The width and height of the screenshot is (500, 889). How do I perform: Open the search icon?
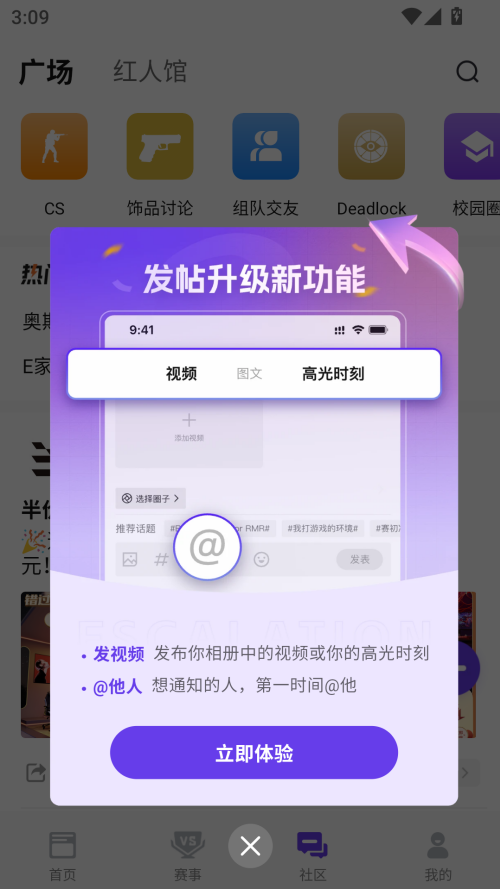[x=468, y=72]
